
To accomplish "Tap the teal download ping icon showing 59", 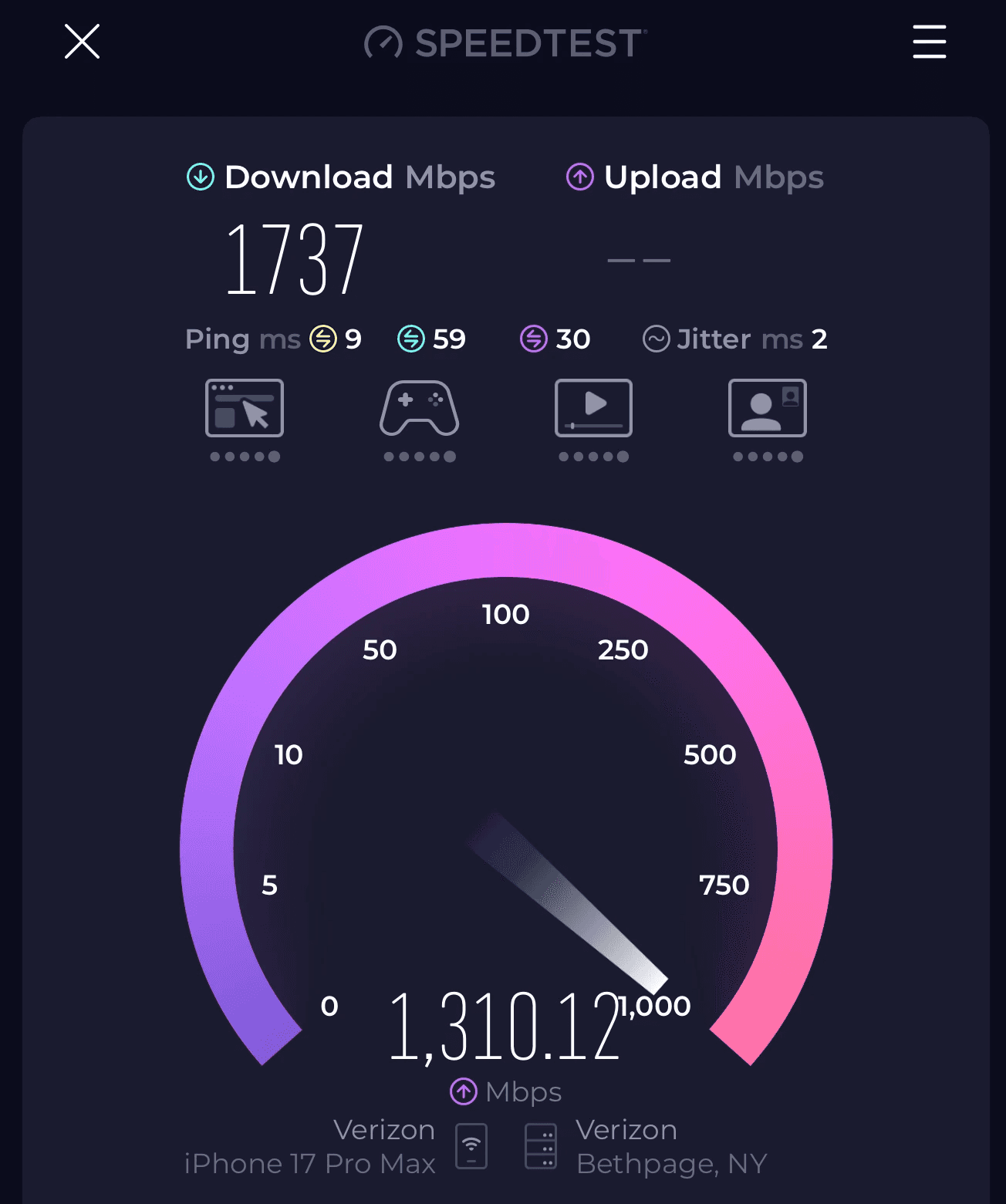I will tap(410, 339).
